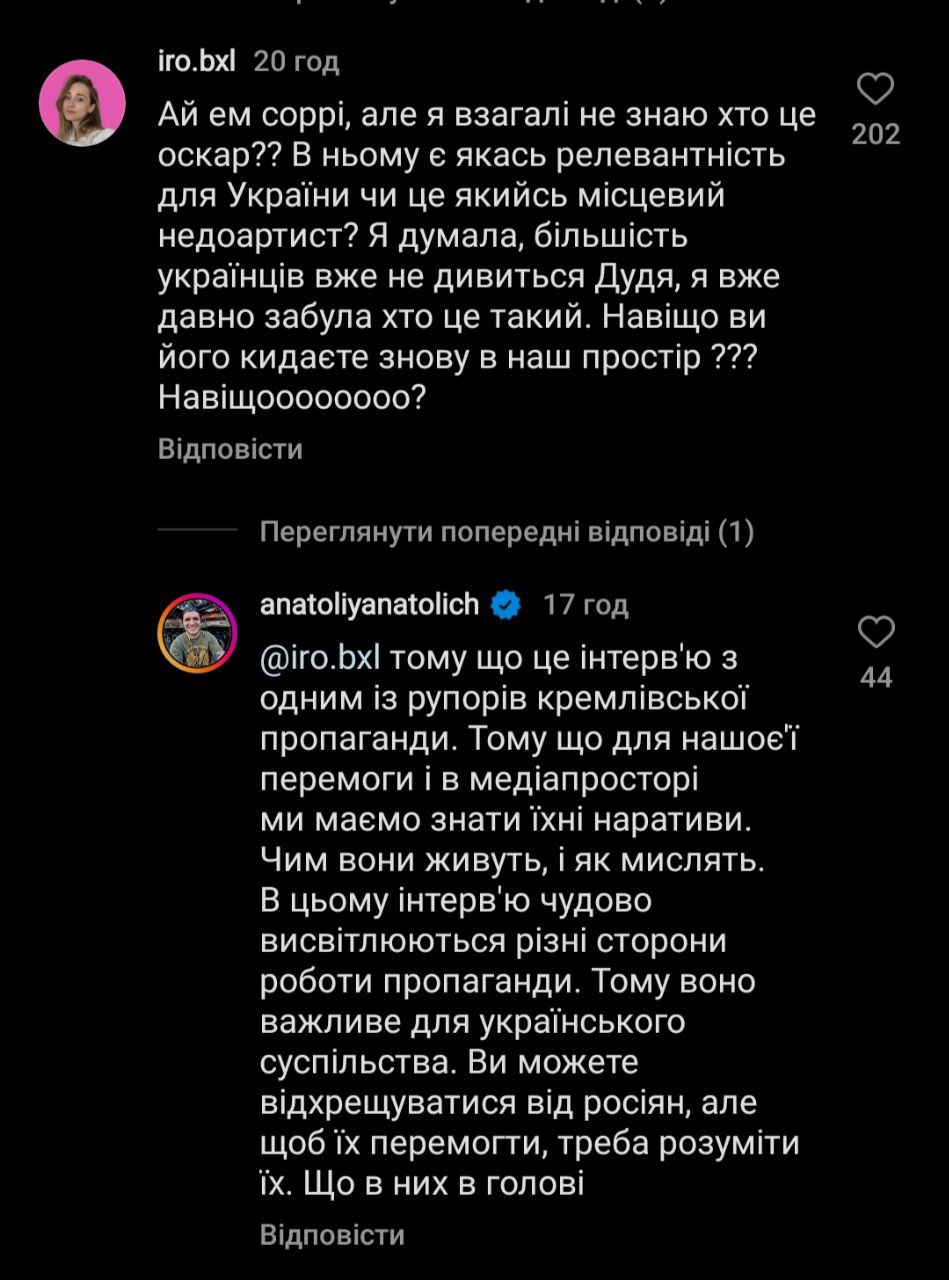Open anatoliyanatolich profile avatar

(x=196, y=632)
